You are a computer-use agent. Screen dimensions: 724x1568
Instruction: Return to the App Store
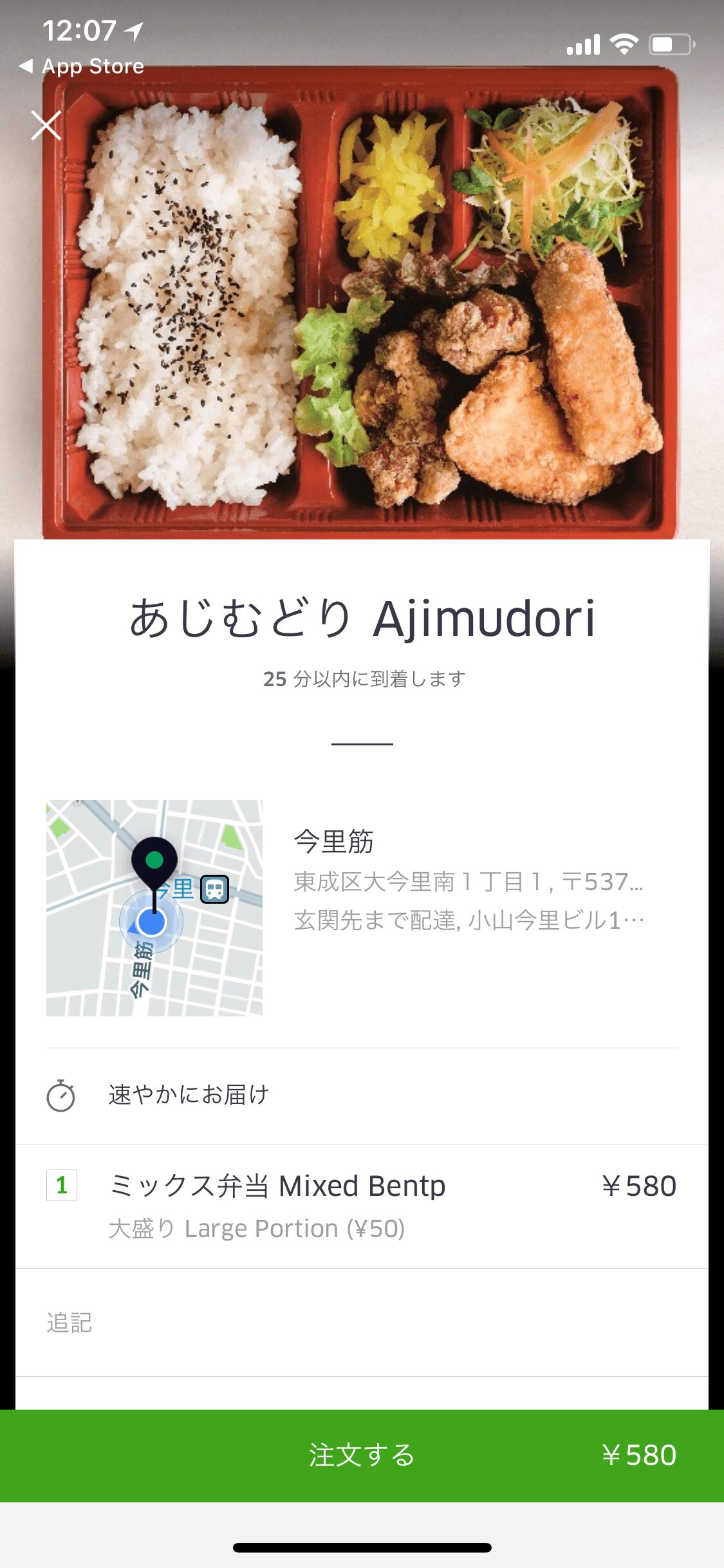coord(82,66)
